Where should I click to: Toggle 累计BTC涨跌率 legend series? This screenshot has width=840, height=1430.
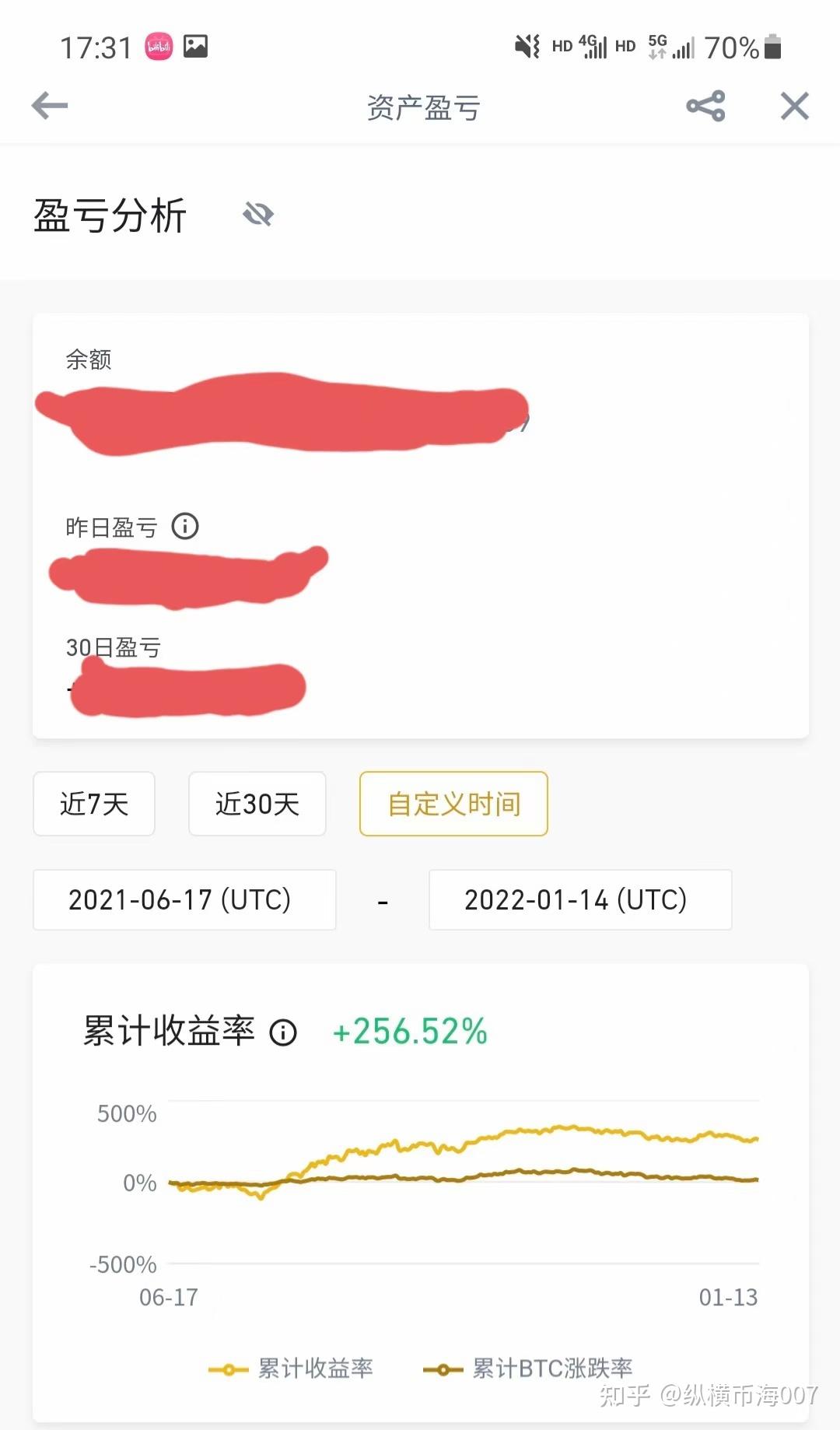pyautogui.click(x=528, y=1369)
